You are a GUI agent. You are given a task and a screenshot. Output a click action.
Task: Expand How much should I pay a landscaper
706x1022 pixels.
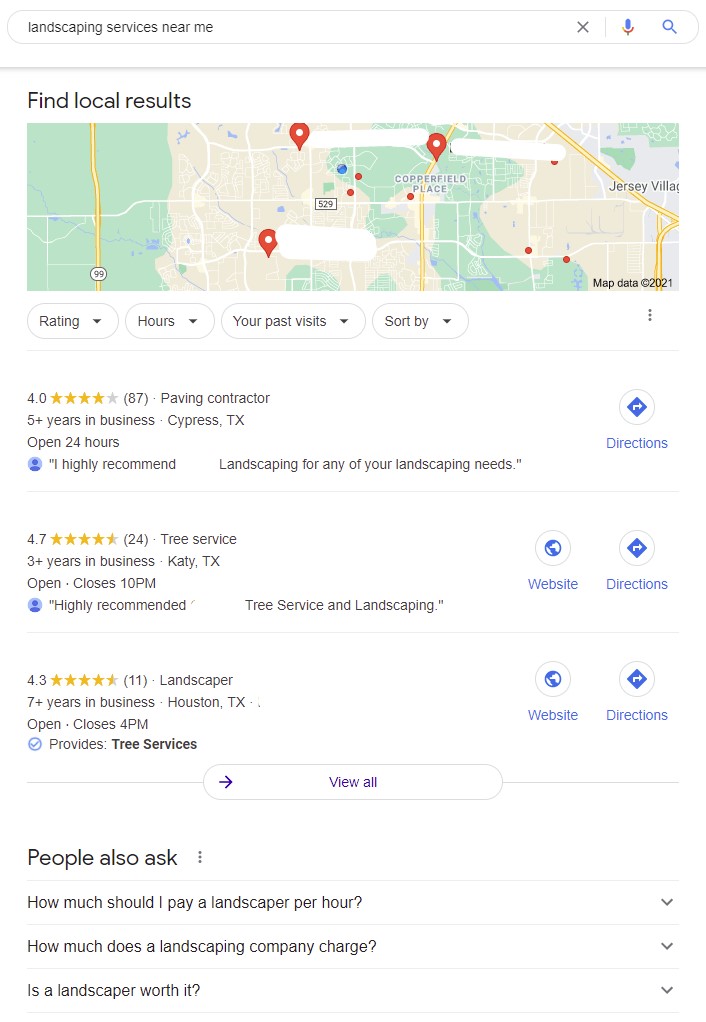(352, 902)
